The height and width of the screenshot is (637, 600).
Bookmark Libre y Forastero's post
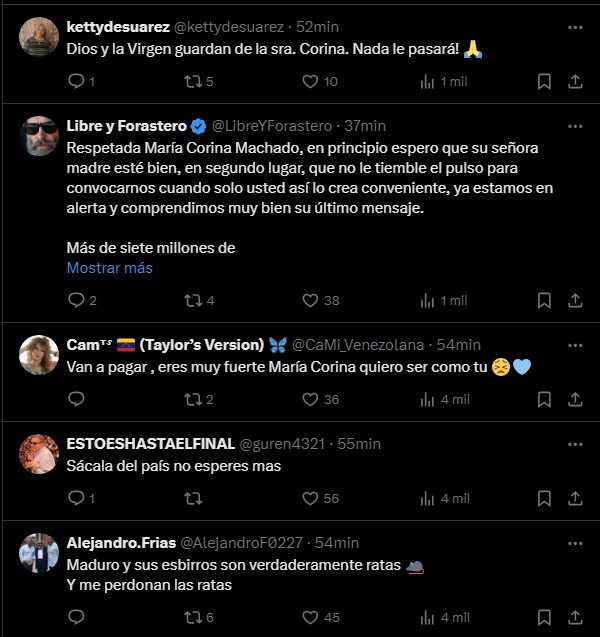544,300
